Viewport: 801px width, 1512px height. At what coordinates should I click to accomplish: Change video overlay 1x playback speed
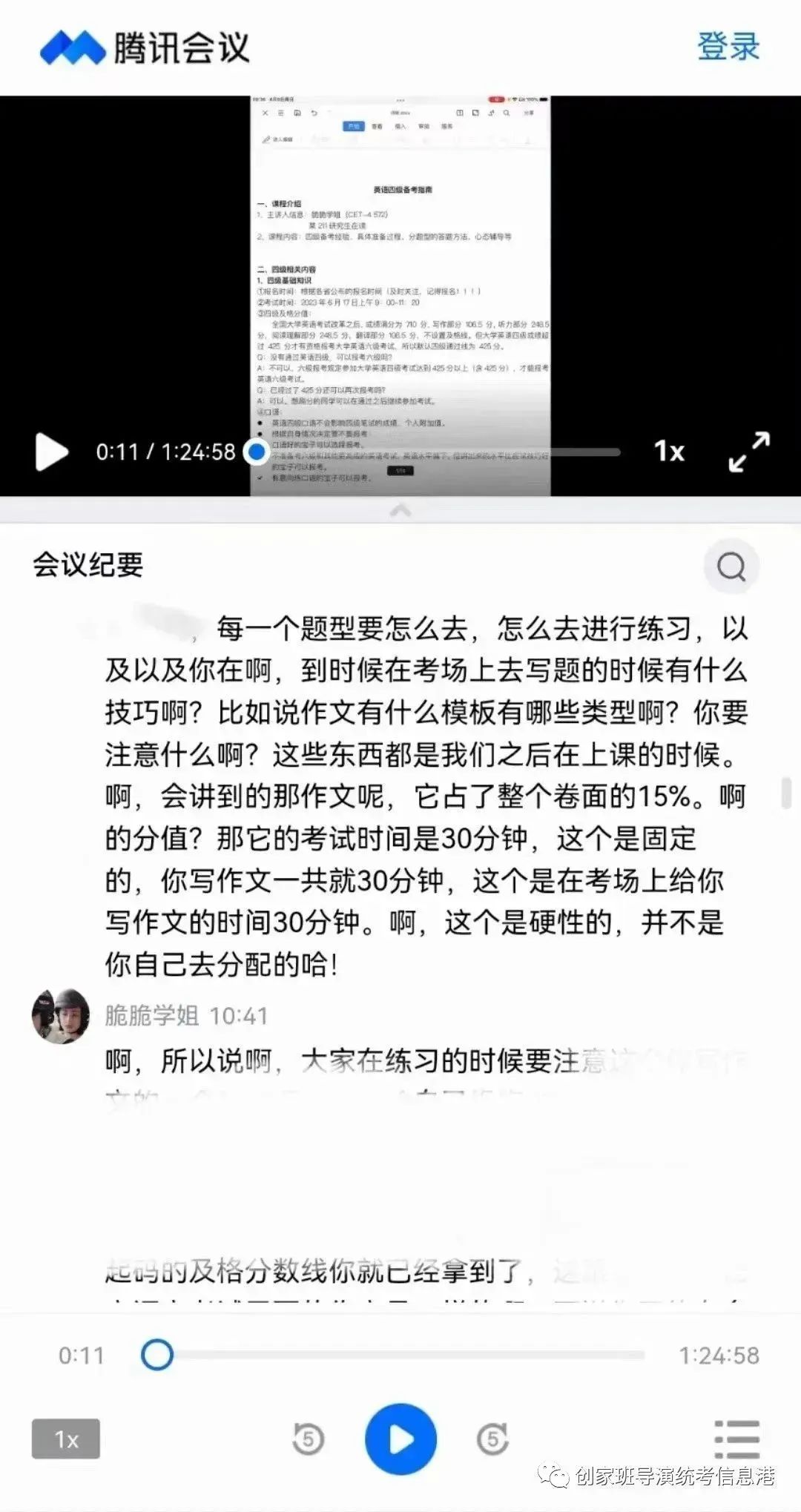pos(668,451)
